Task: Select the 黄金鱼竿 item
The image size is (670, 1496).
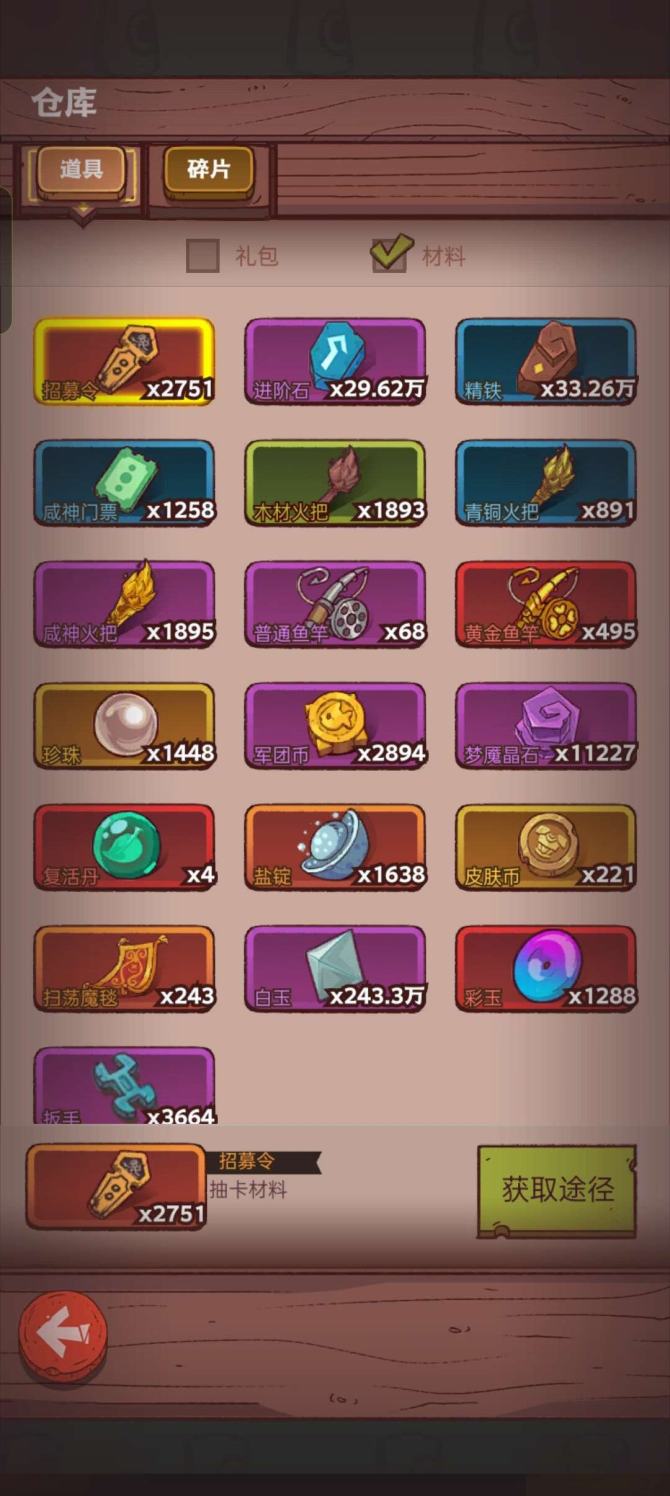Action: pos(546,604)
